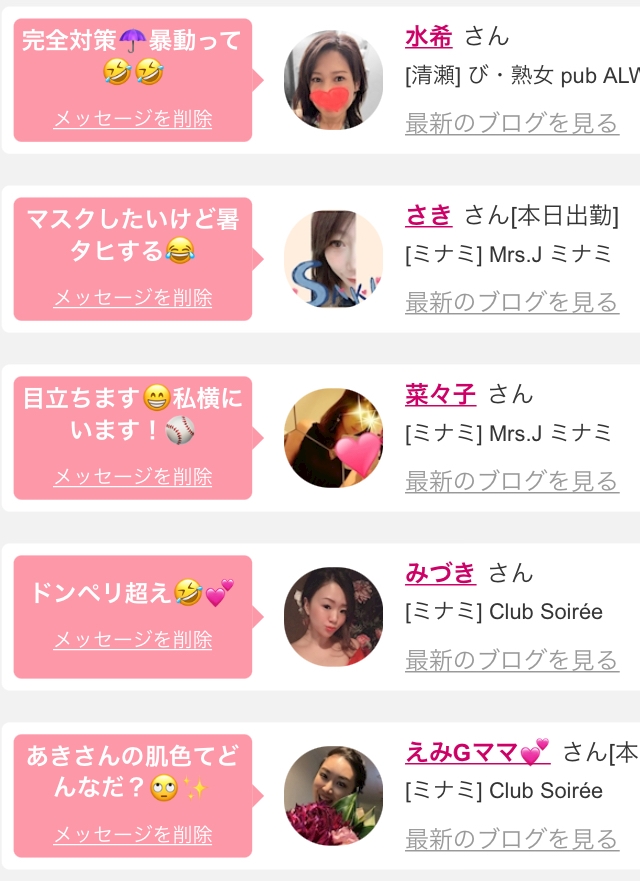
Task: Delete the message sent to 水希
Action: 133,119
